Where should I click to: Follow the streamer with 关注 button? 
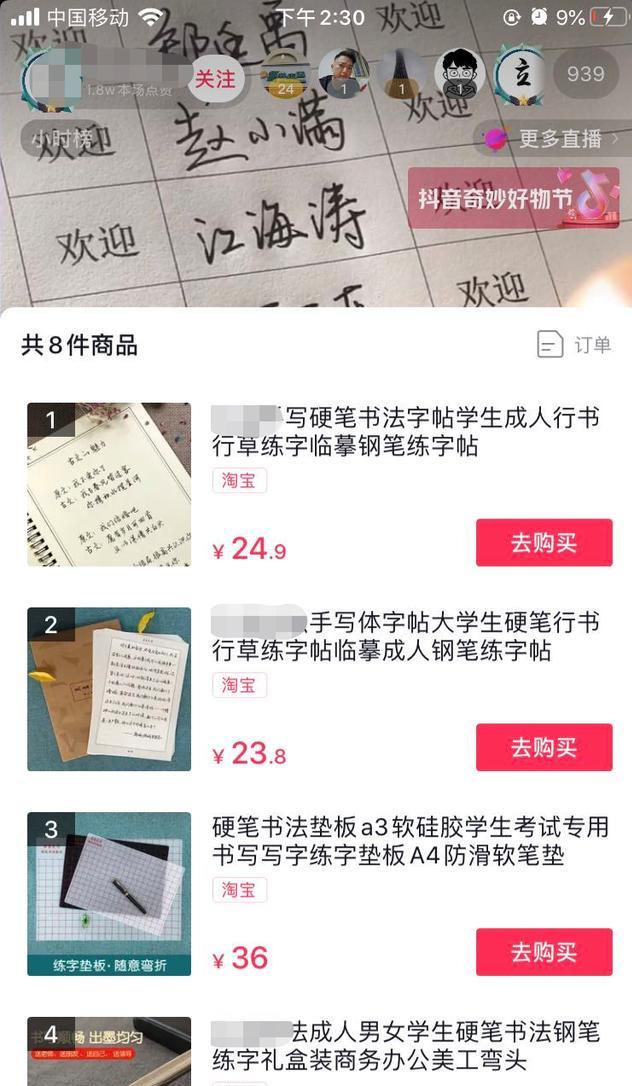(x=214, y=78)
